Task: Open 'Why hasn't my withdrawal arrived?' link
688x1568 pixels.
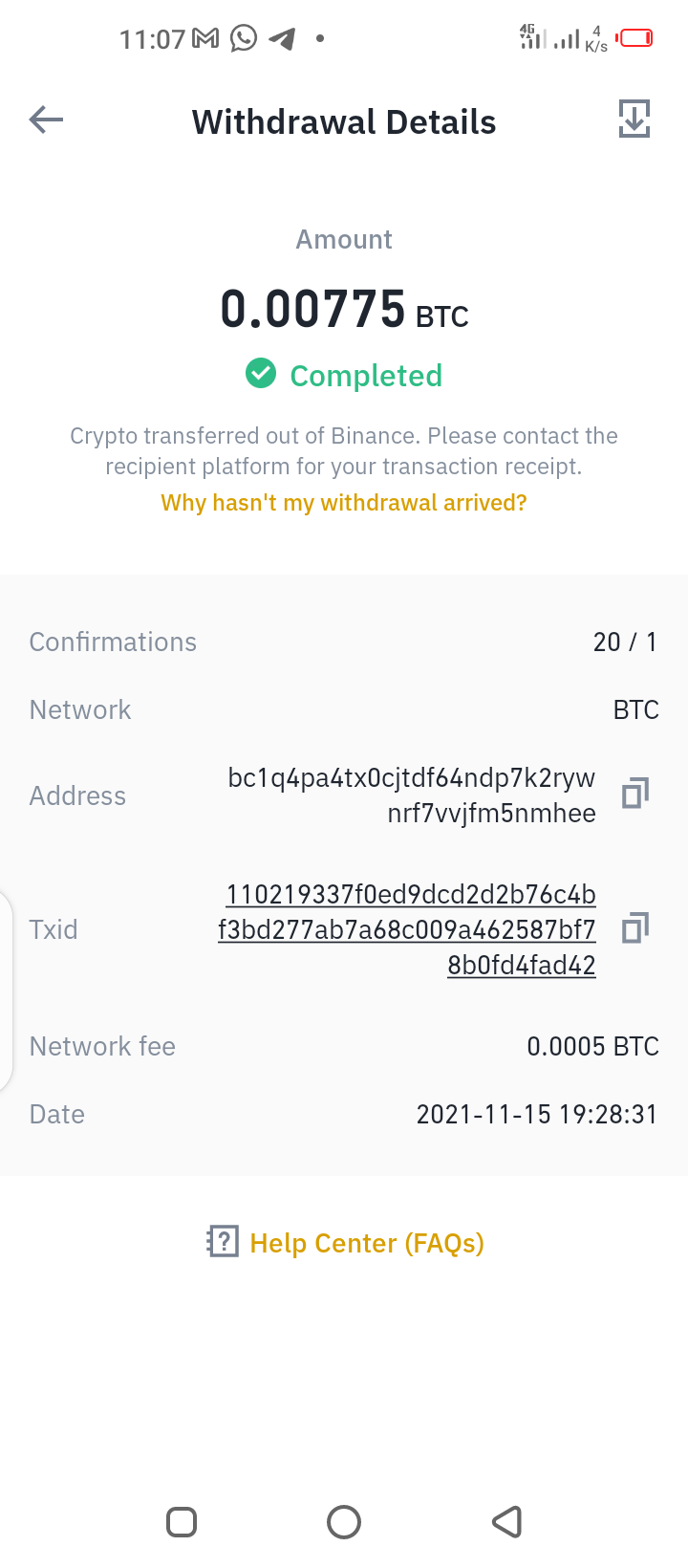Action: tap(343, 502)
